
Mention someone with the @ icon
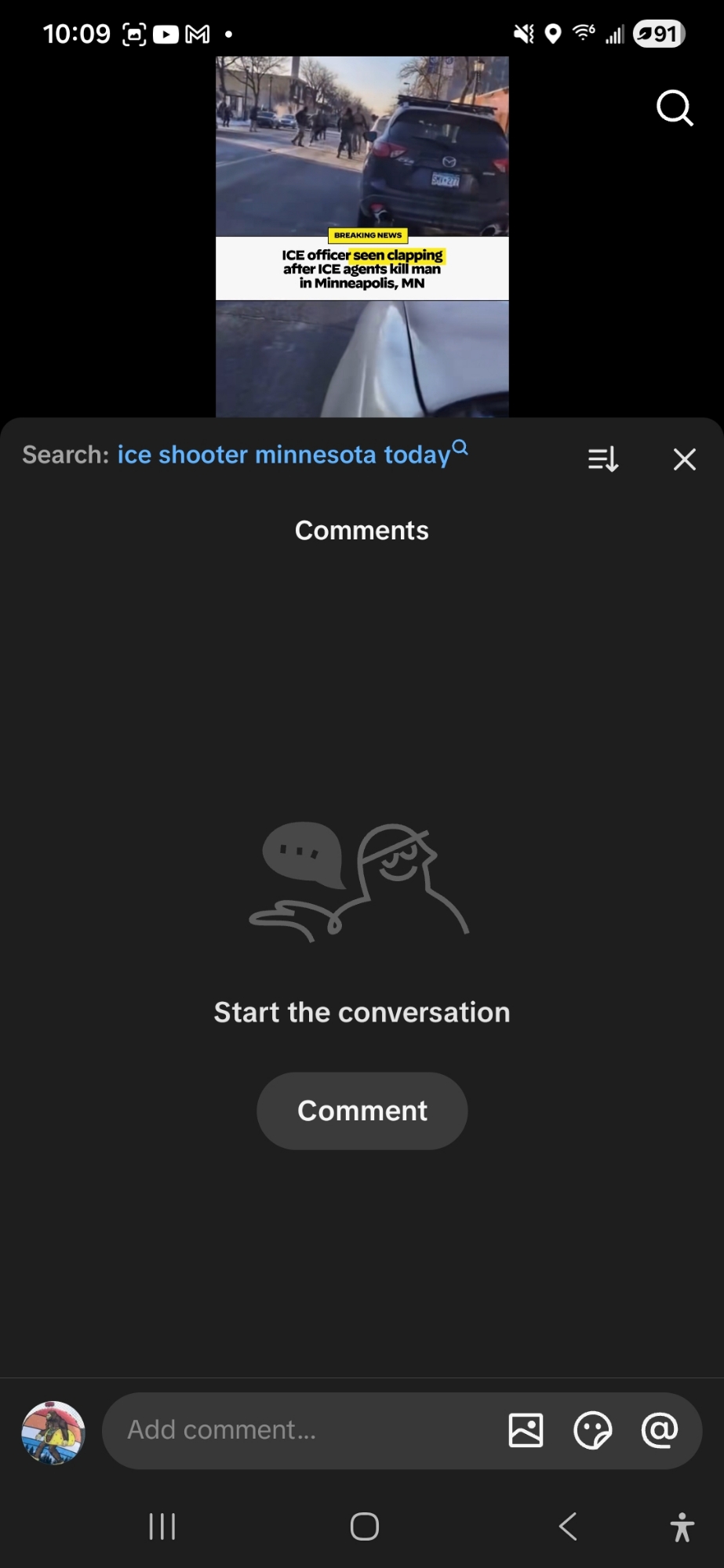(x=660, y=1430)
